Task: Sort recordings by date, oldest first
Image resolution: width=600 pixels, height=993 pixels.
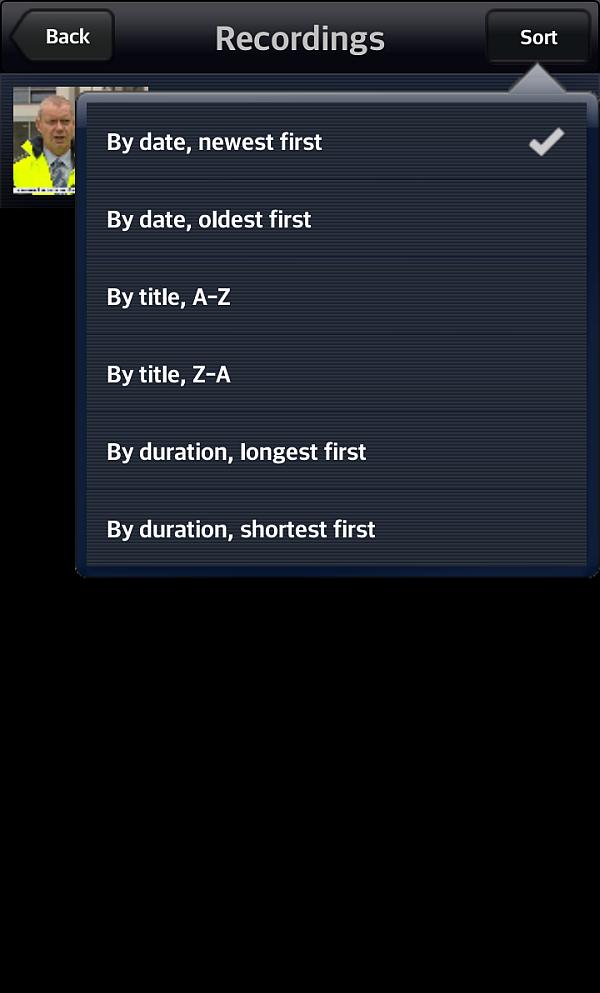Action: (330, 220)
